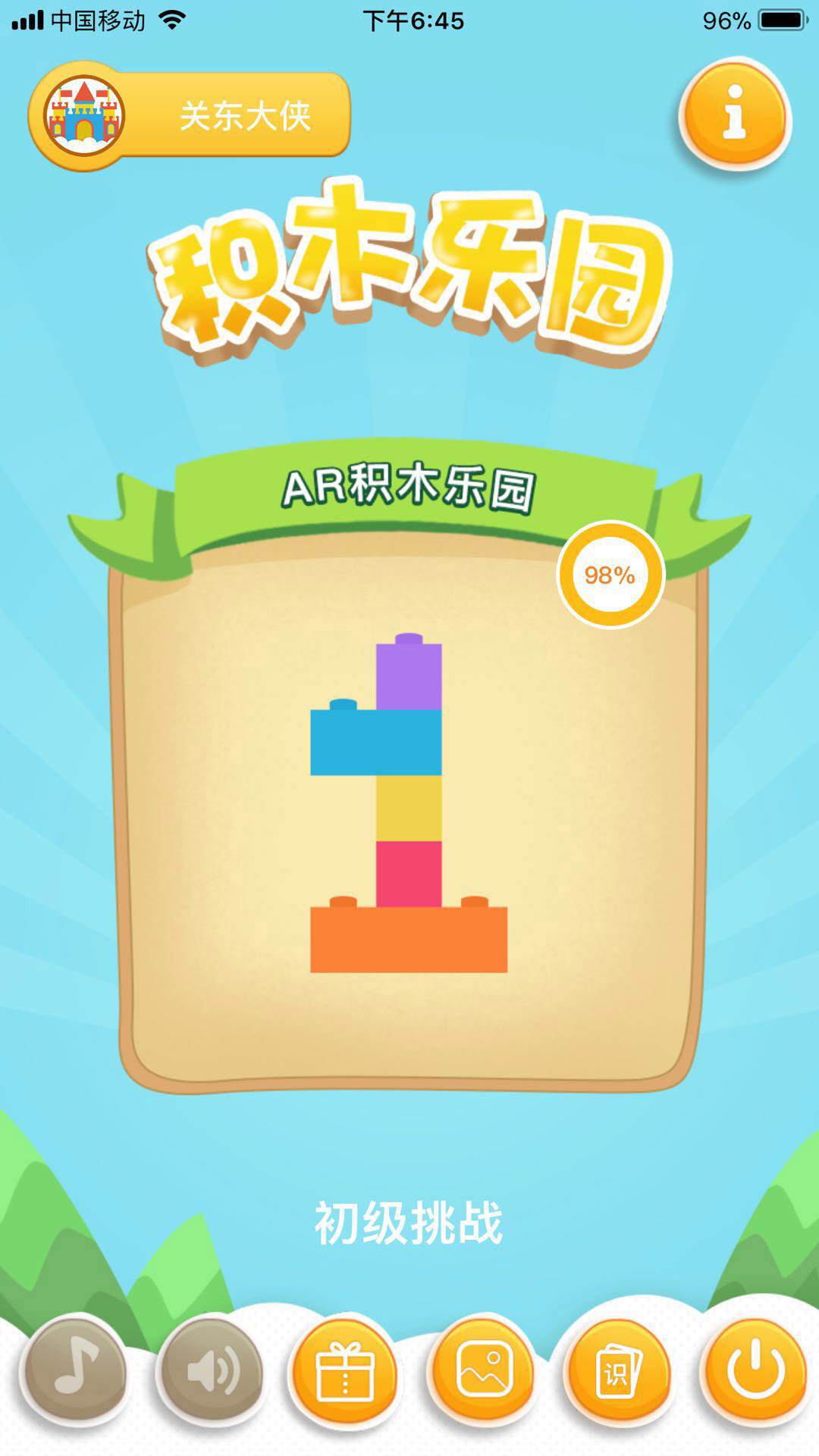Toggle the background music note button
The width and height of the screenshot is (819, 1456).
76,1371
